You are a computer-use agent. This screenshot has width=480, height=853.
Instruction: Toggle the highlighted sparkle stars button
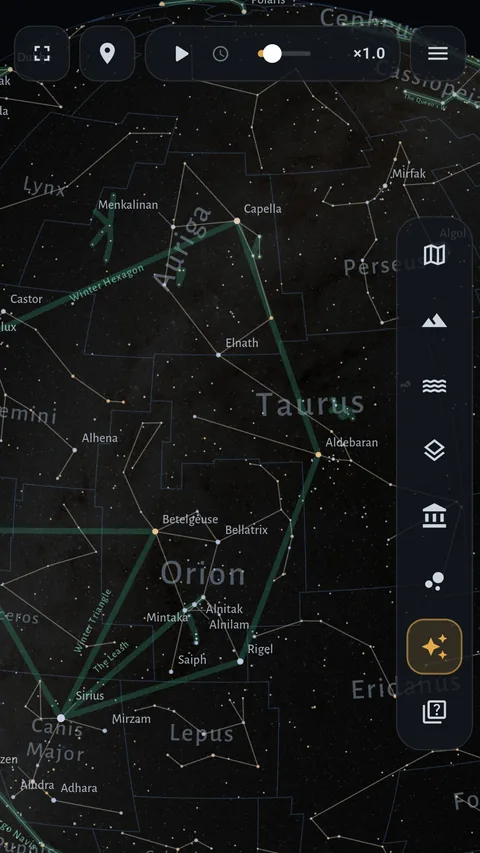(434, 647)
